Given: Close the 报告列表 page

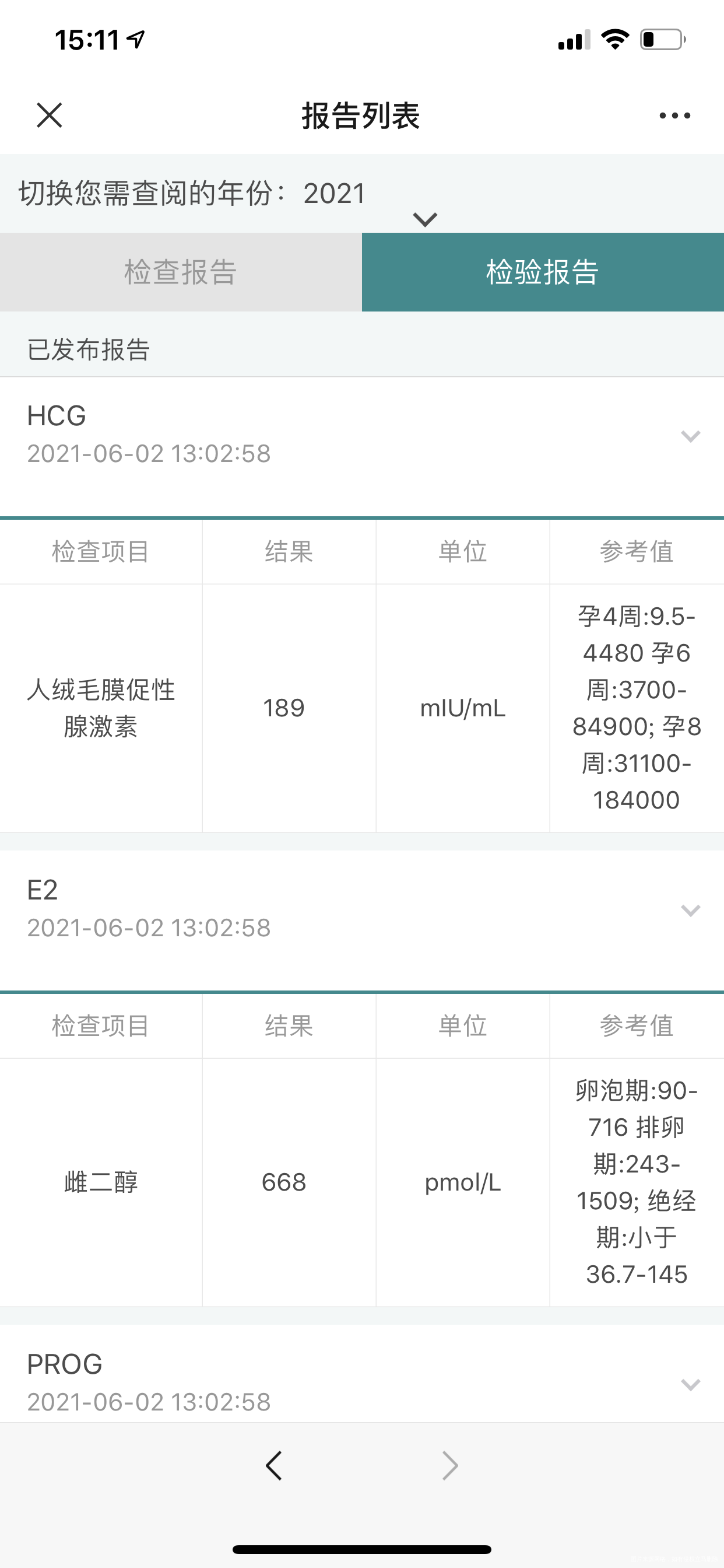Looking at the screenshot, I should [x=50, y=114].
